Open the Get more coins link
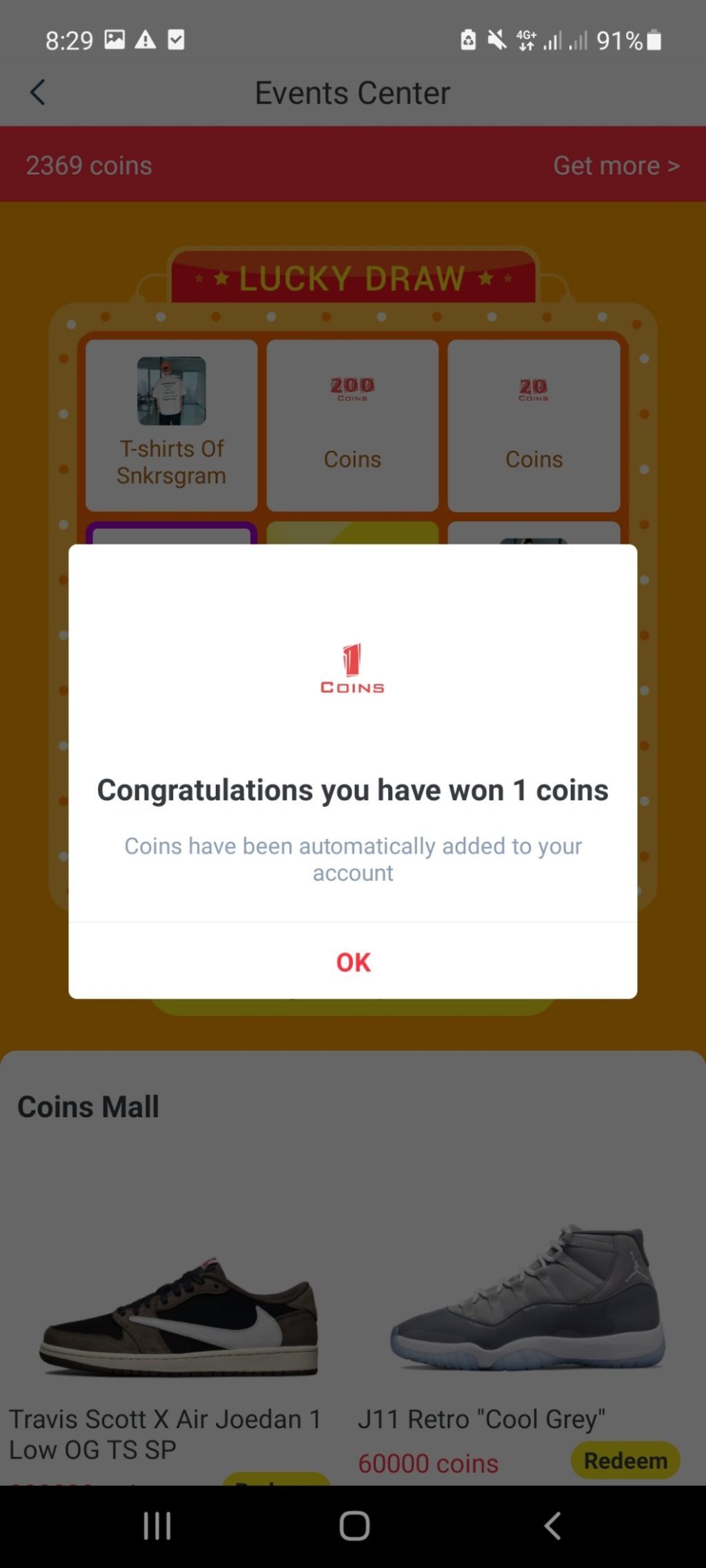Screen dimensions: 706x1568 point(616,165)
